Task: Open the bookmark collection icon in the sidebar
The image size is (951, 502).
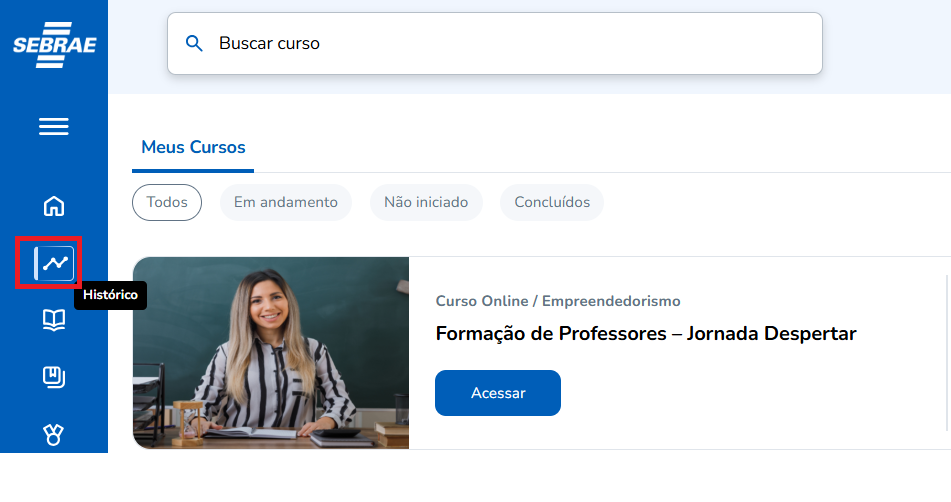Action: coord(54,377)
